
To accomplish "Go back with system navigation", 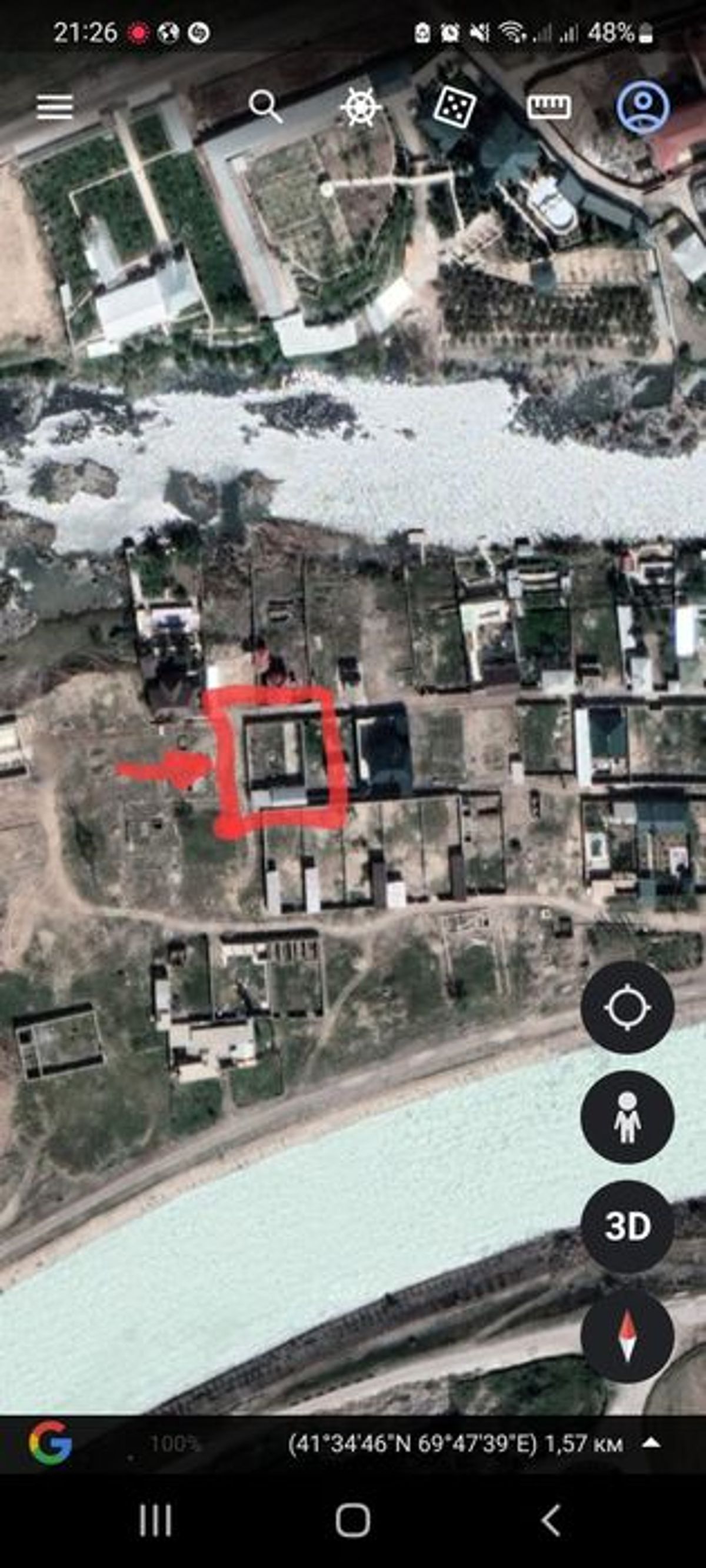I will point(551,1520).
